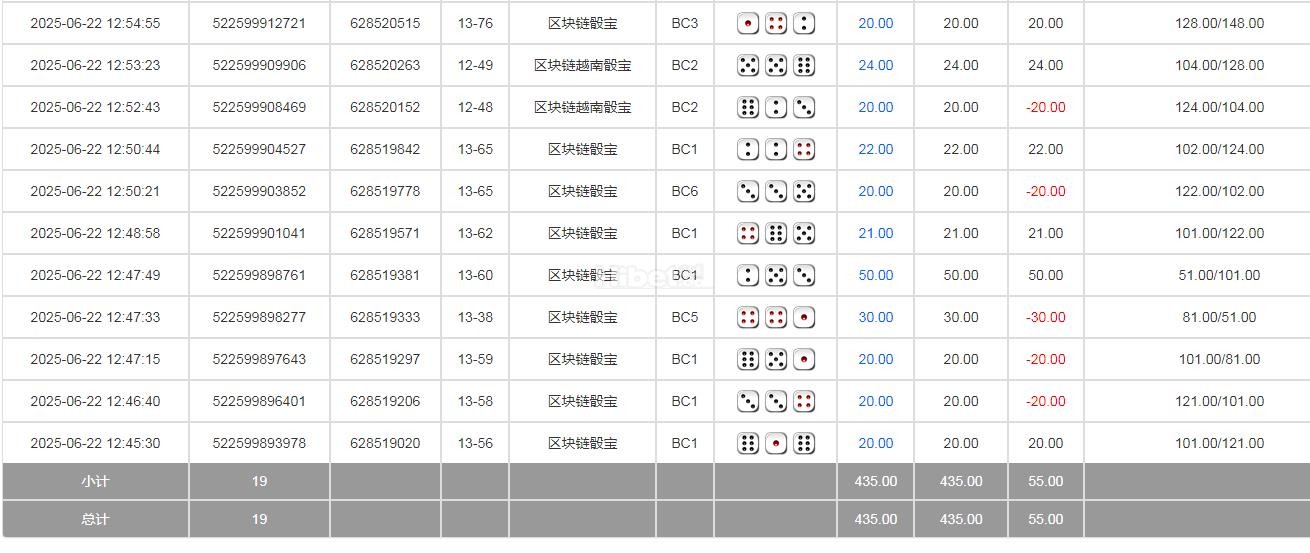Open blue 50.00 amount in row 12:47:49

pos(875,275)
